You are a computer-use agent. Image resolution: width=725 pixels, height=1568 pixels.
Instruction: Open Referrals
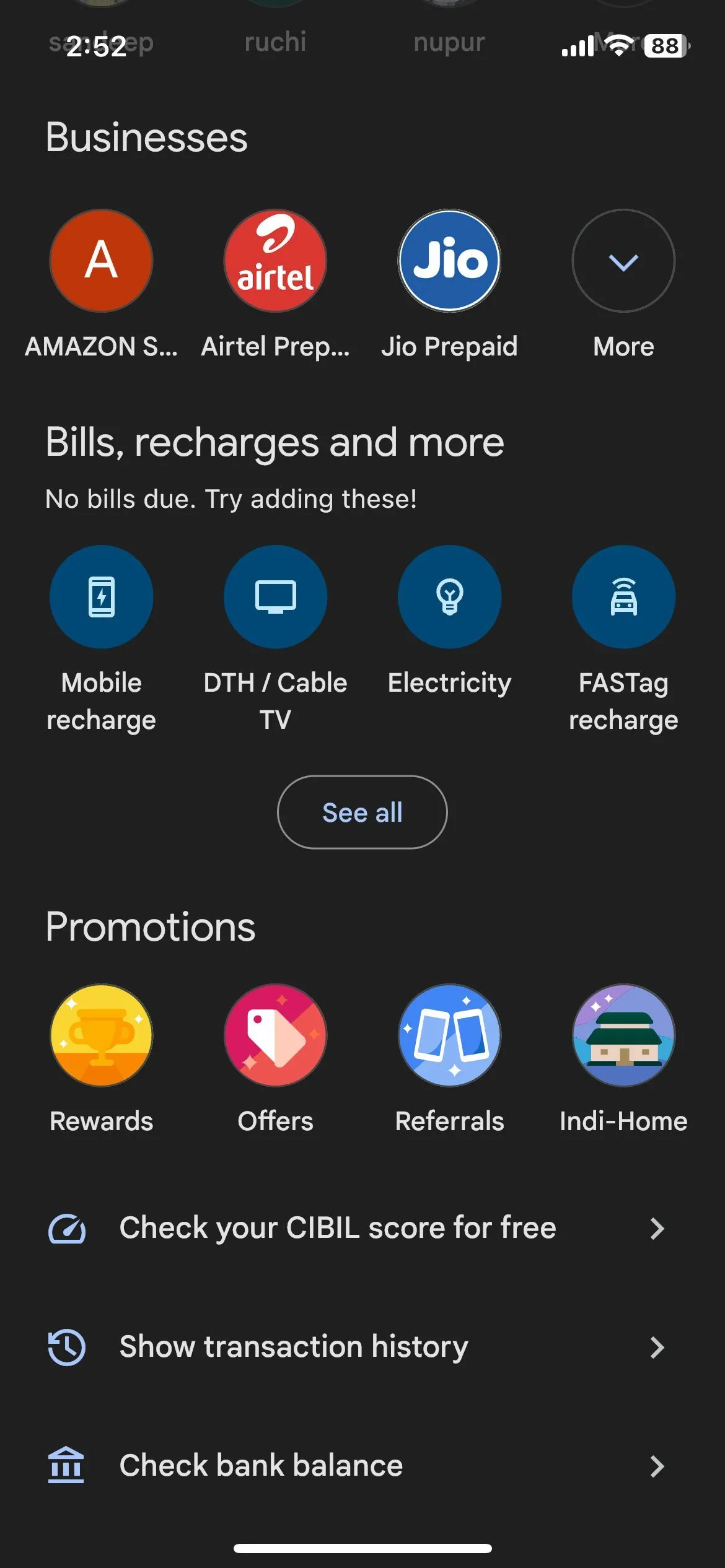[x=449, y=1035]
